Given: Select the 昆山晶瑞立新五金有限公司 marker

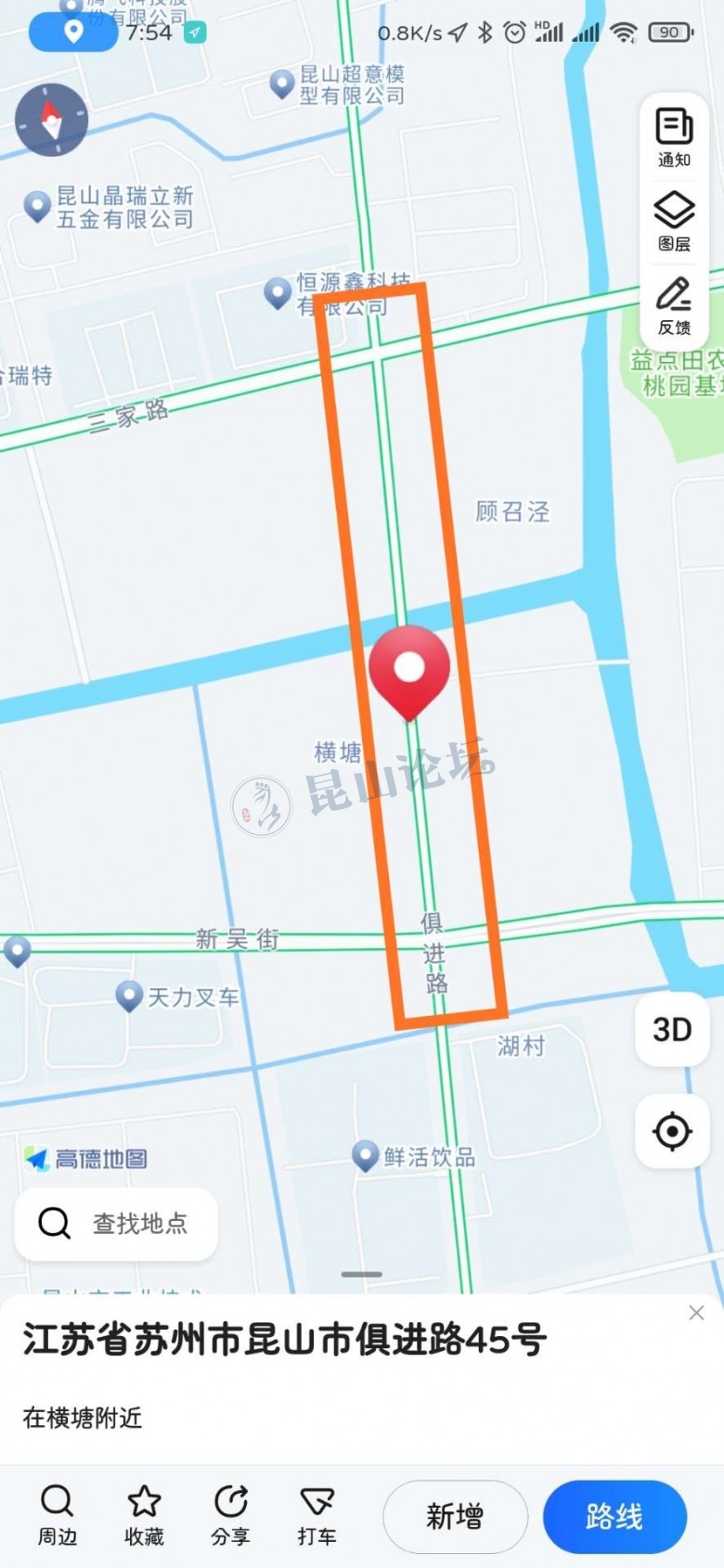Looking at the screenshot, I should pyautogui.click(x=37, y=205).
